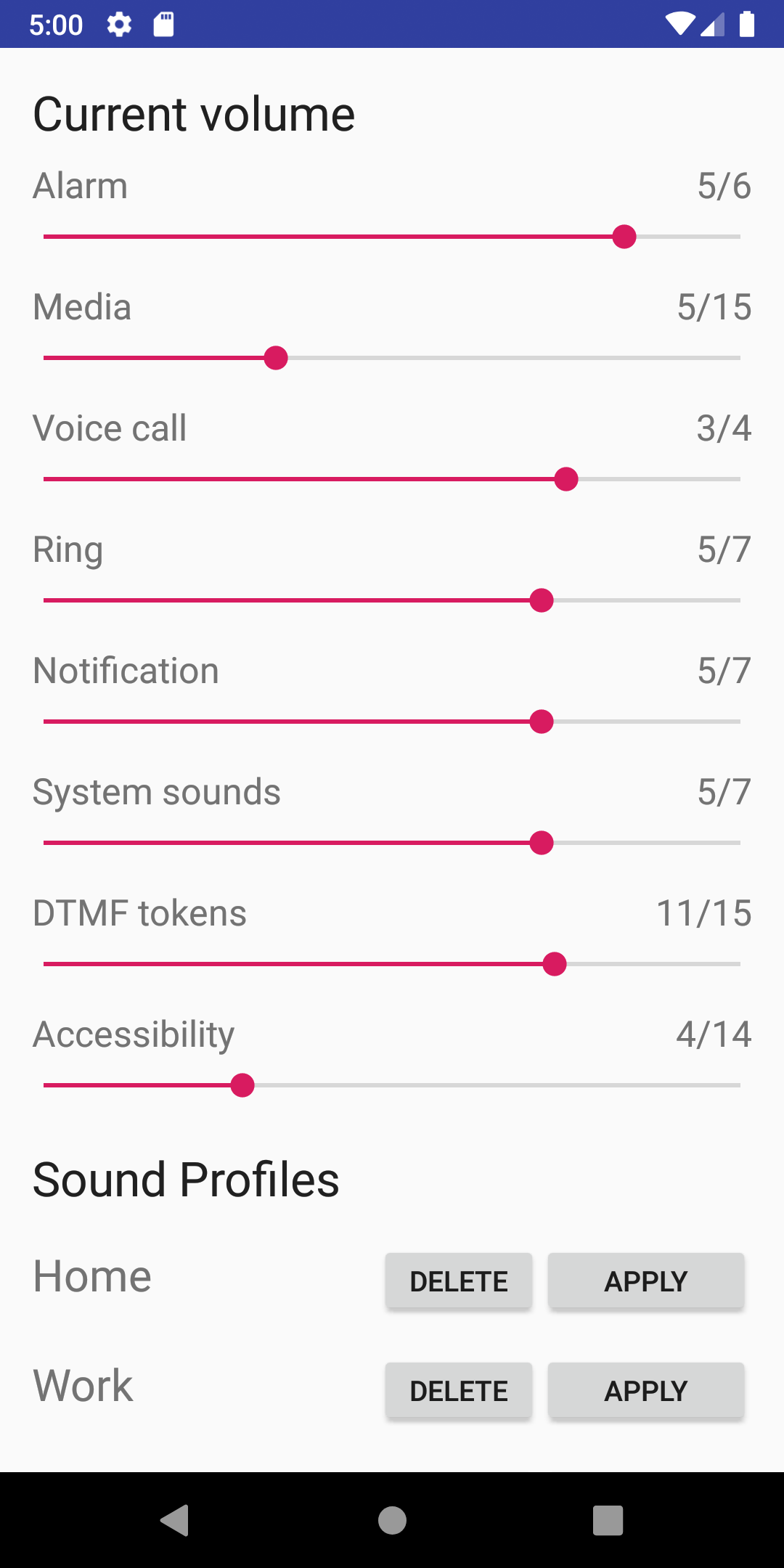Tap the System sounds volume slider

coord(392,843)
